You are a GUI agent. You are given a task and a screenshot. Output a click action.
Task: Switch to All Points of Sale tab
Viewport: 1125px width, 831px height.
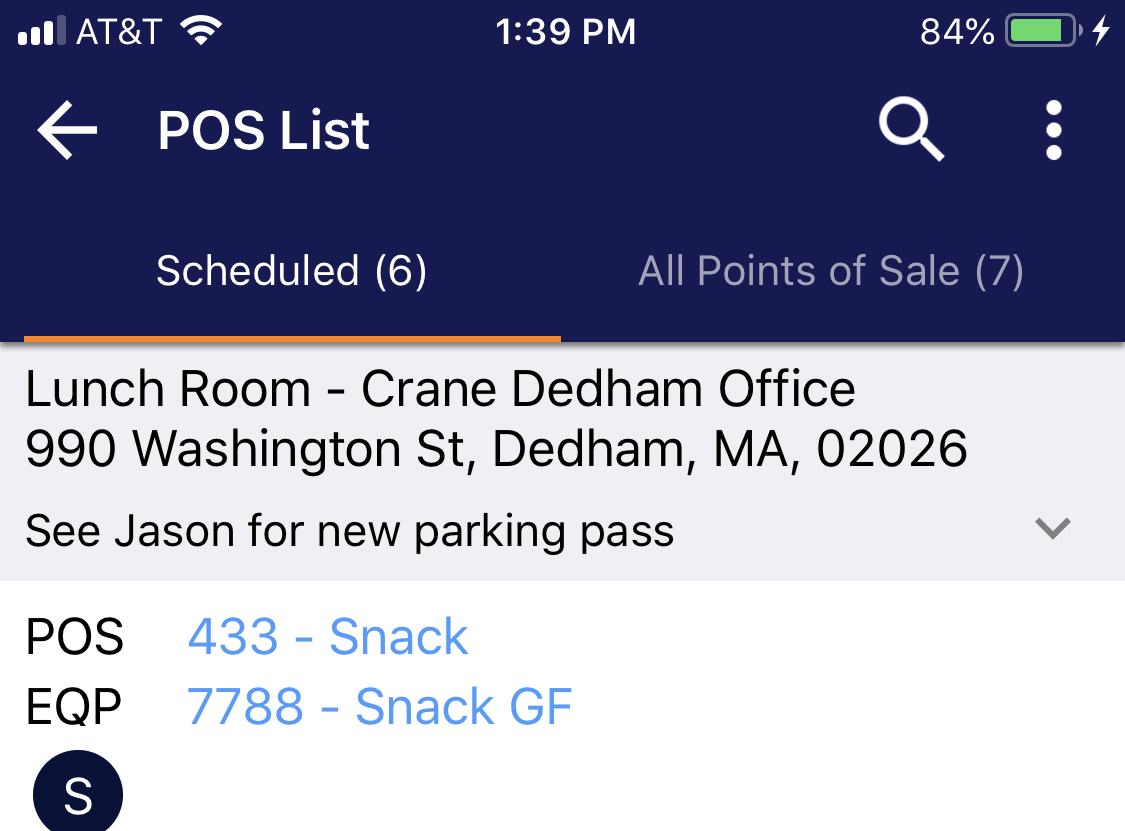click(x=831, y=272)
